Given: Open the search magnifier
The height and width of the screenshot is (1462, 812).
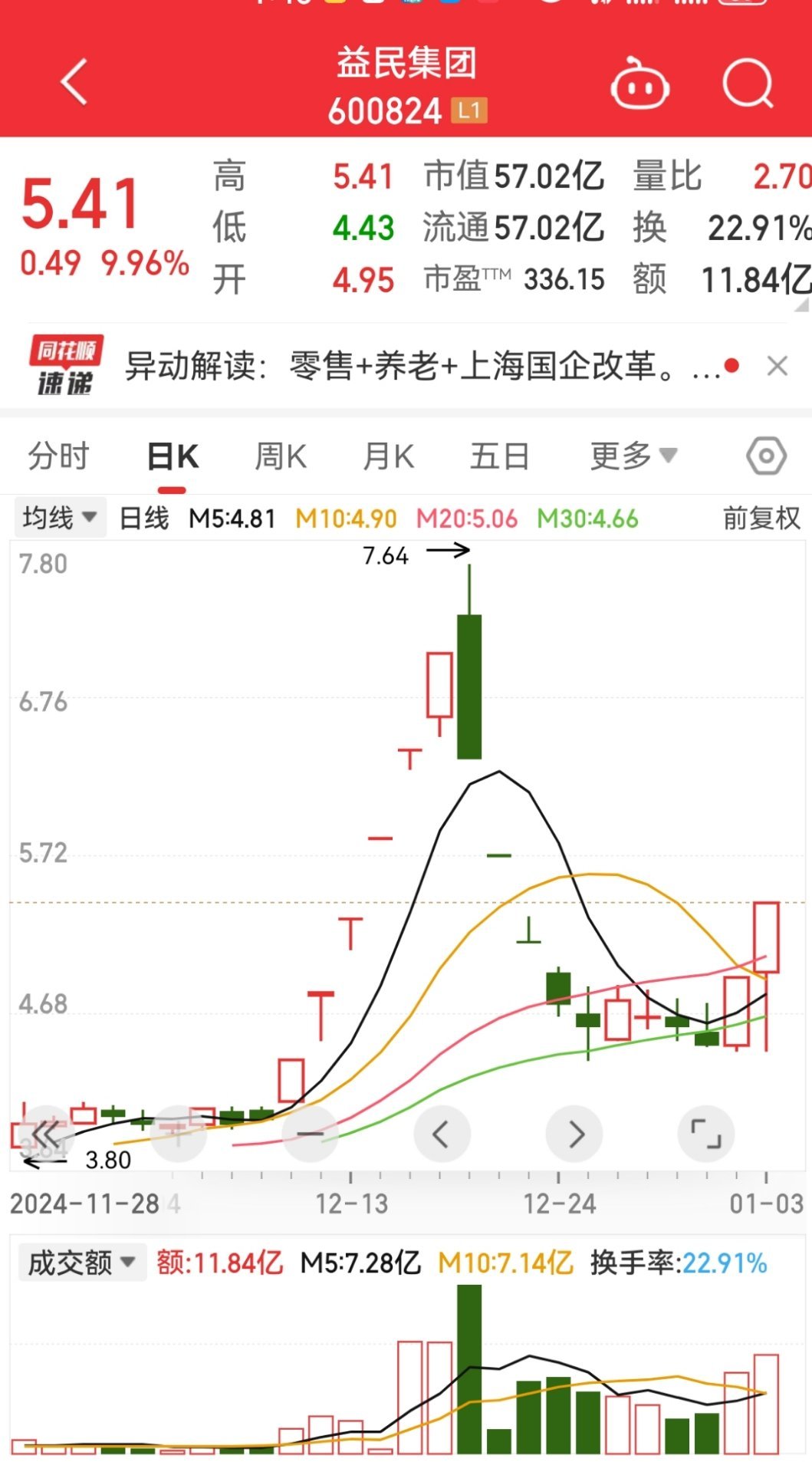Looking at the screenshot, I should (748, 83).
